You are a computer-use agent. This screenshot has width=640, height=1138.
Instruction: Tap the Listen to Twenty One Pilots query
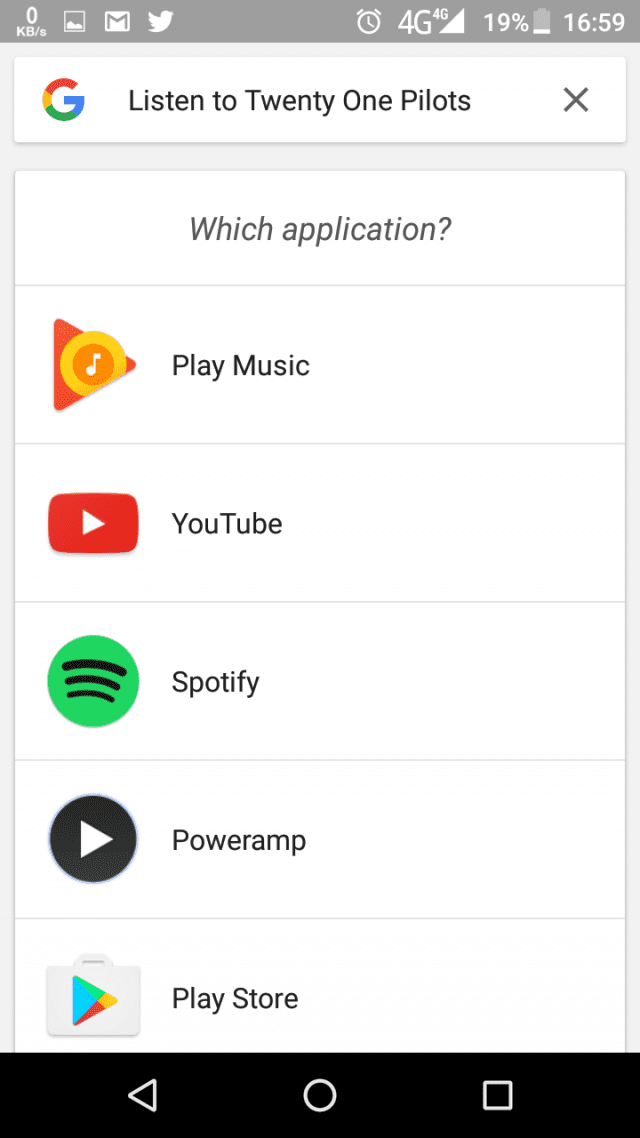point(299,100)
